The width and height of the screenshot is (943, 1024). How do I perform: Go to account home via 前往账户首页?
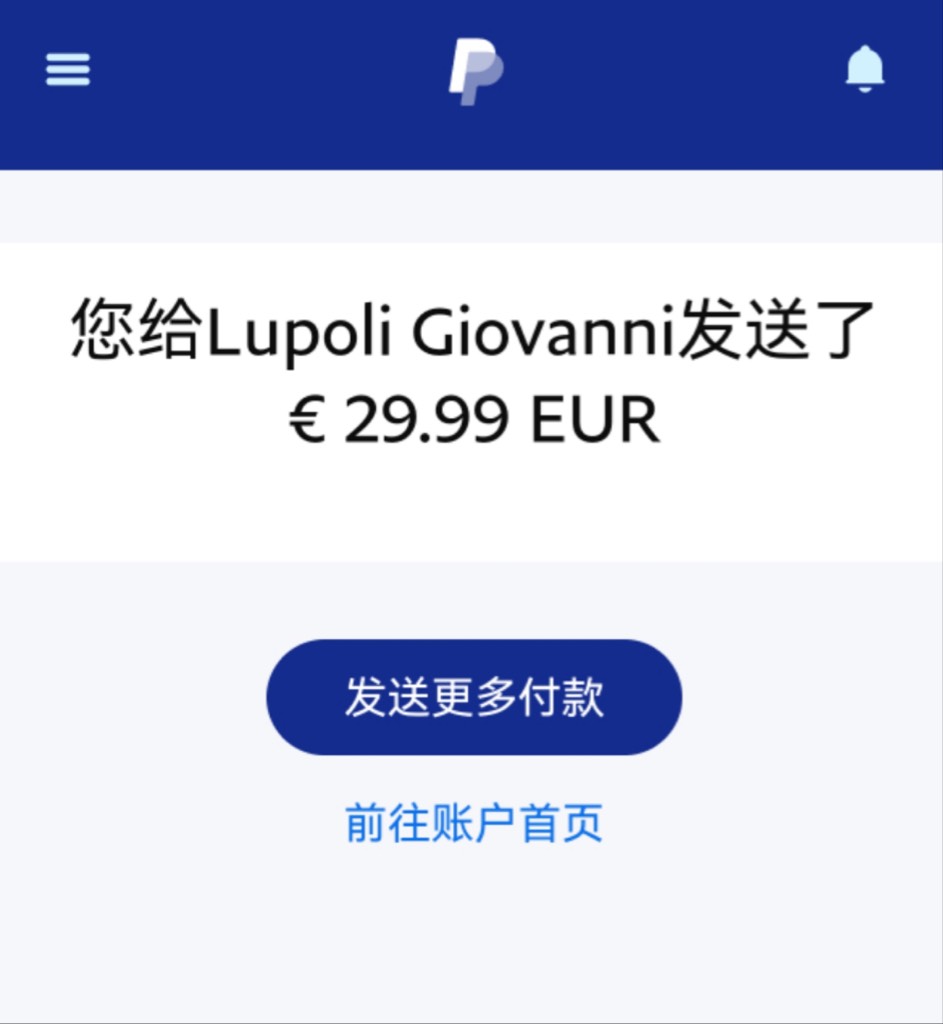pos(474,823)
